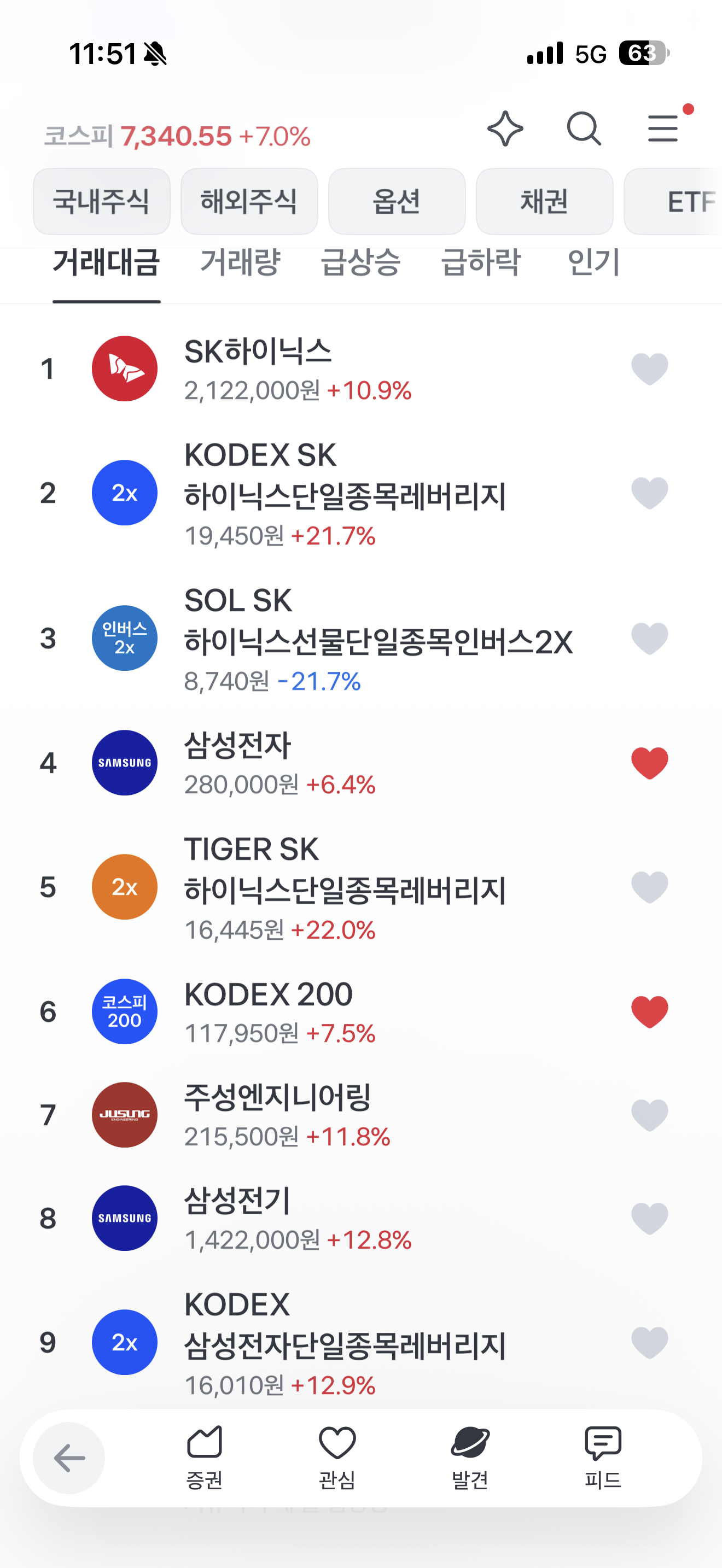Image resolution: width=722 pixels, height=1568 pixels.
Task: Remove 삼성전자 from favorites via heart
Action: pyautogui.click(x=650, y=763)
